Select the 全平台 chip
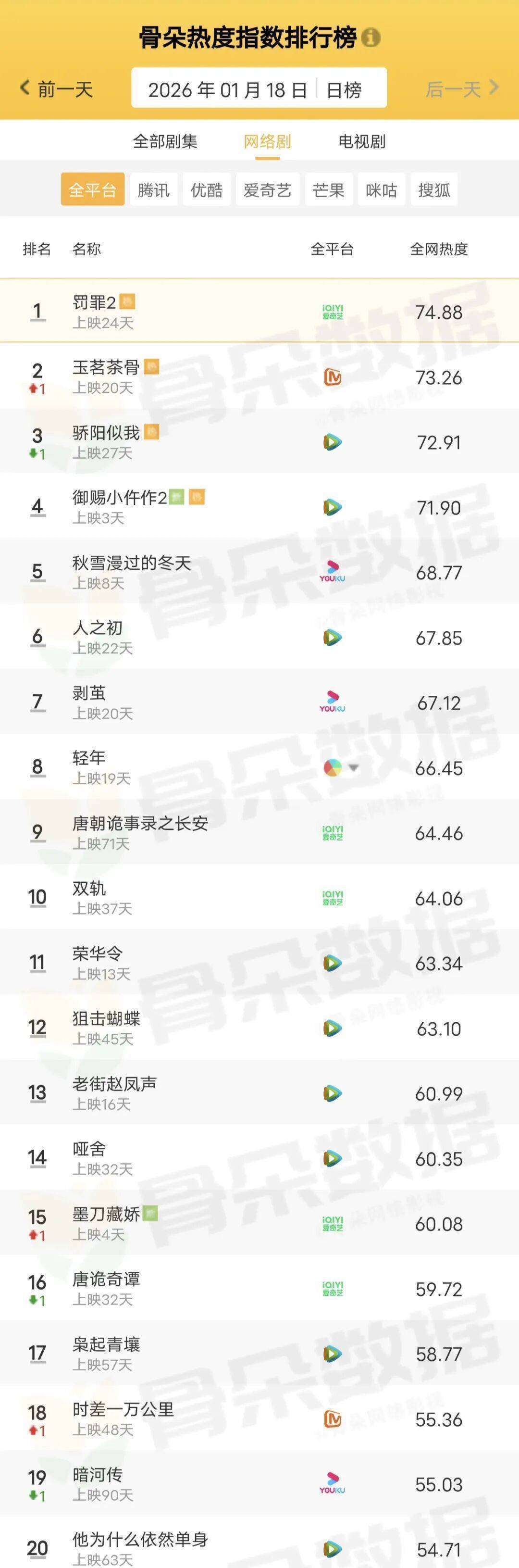 pos(92,190)
